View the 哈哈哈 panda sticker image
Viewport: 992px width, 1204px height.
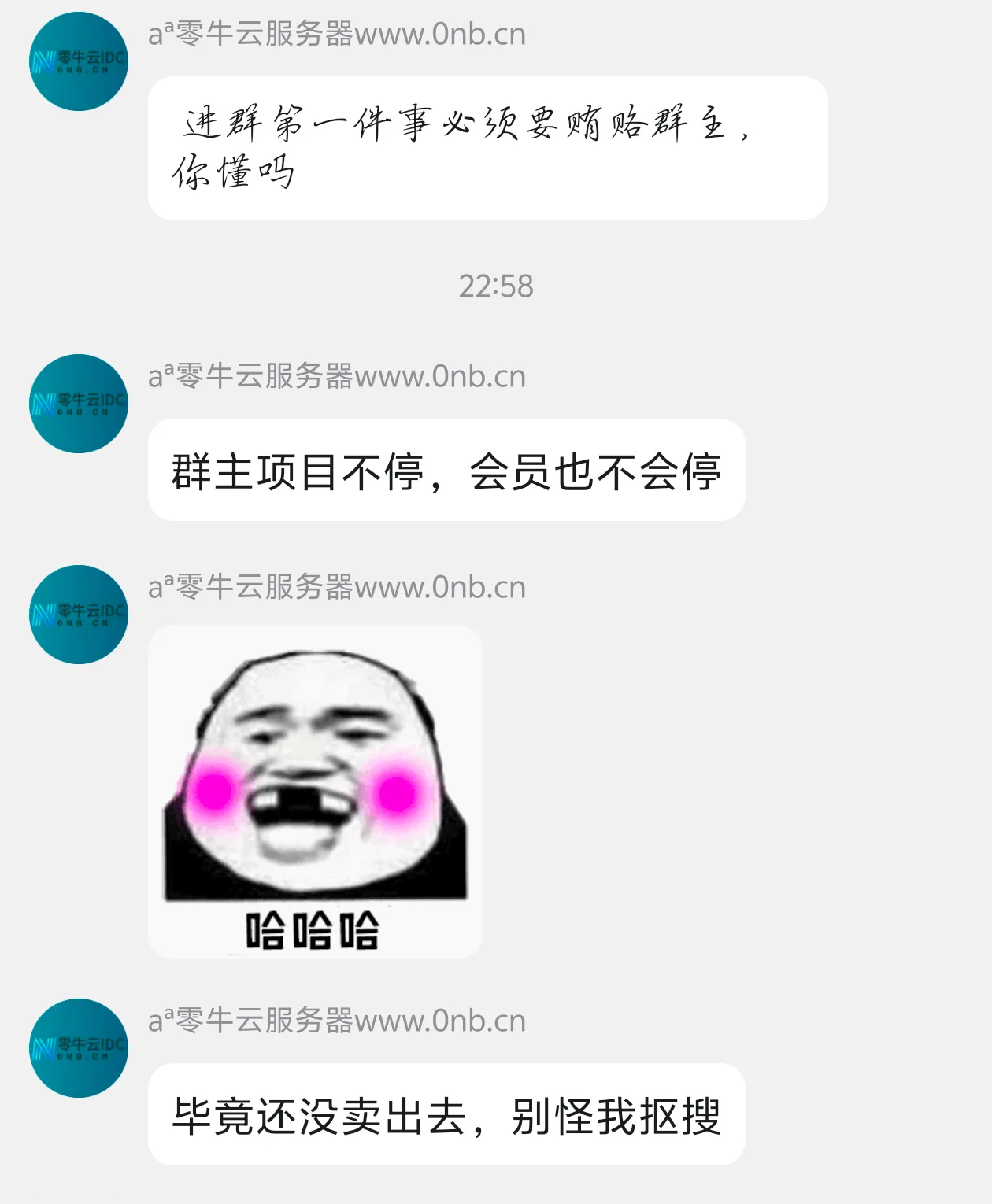pyautogui.click(x=315, y=792)
